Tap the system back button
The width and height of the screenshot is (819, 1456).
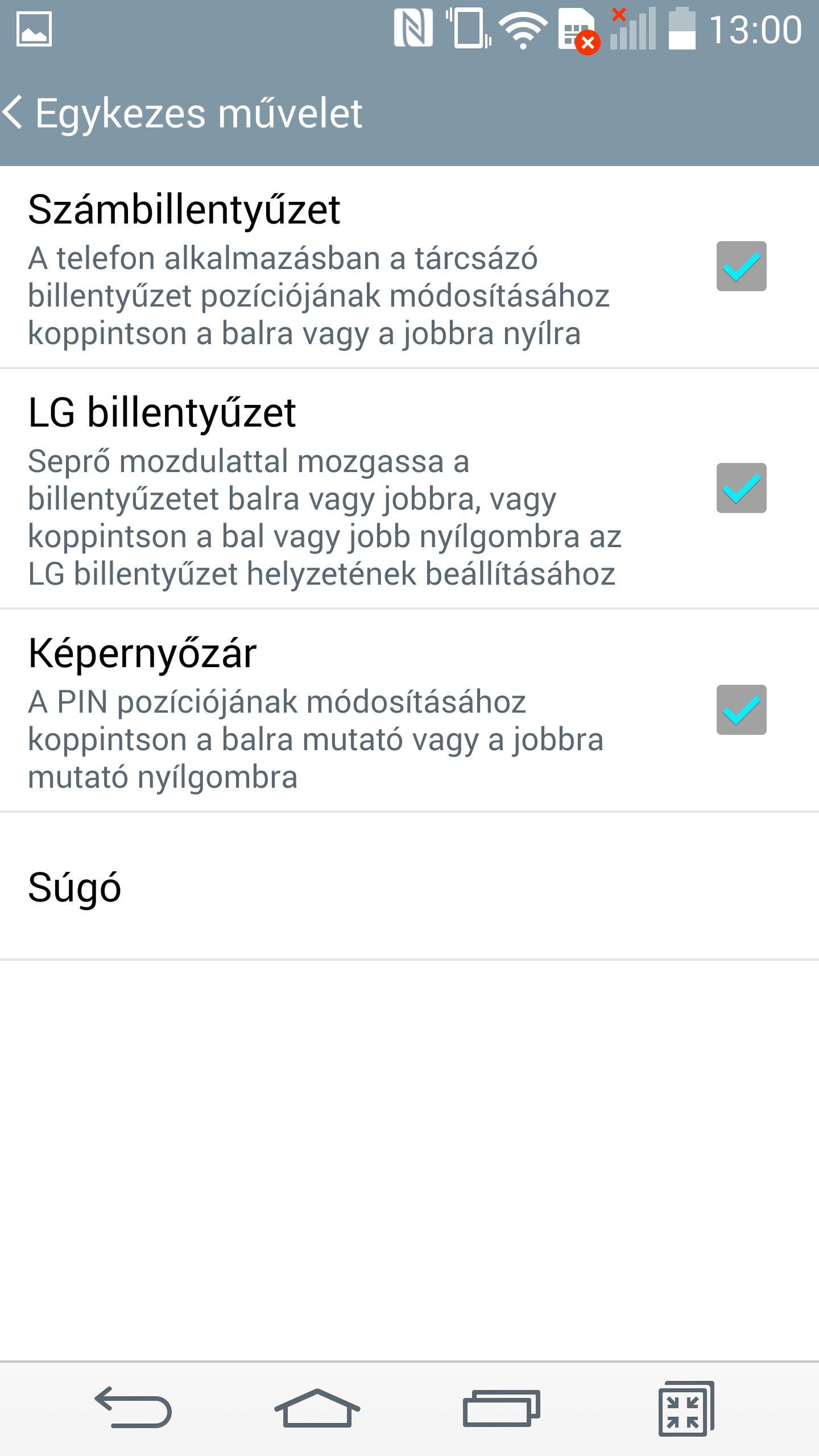[x=133, y=1408]
